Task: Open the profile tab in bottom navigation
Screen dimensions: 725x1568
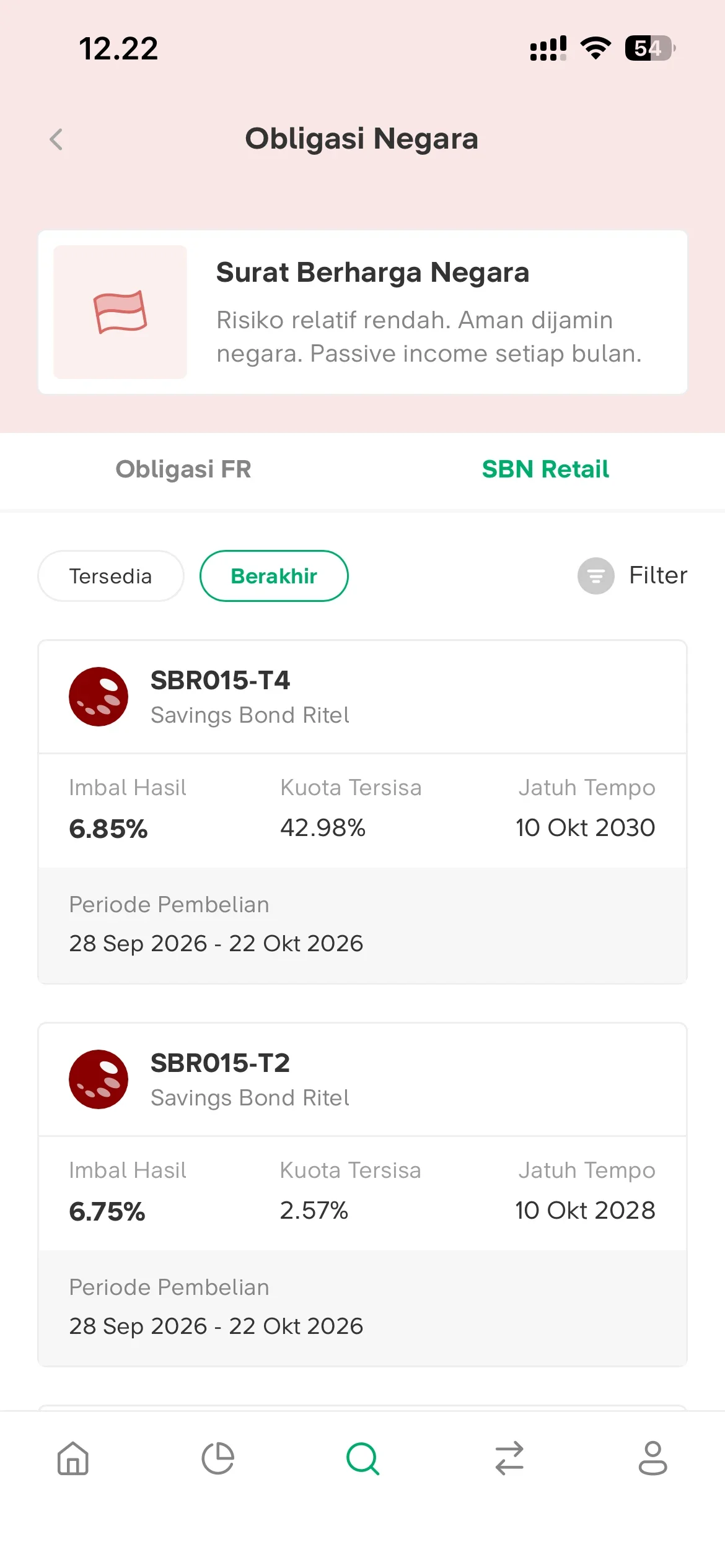Action: click(653, 1458)
